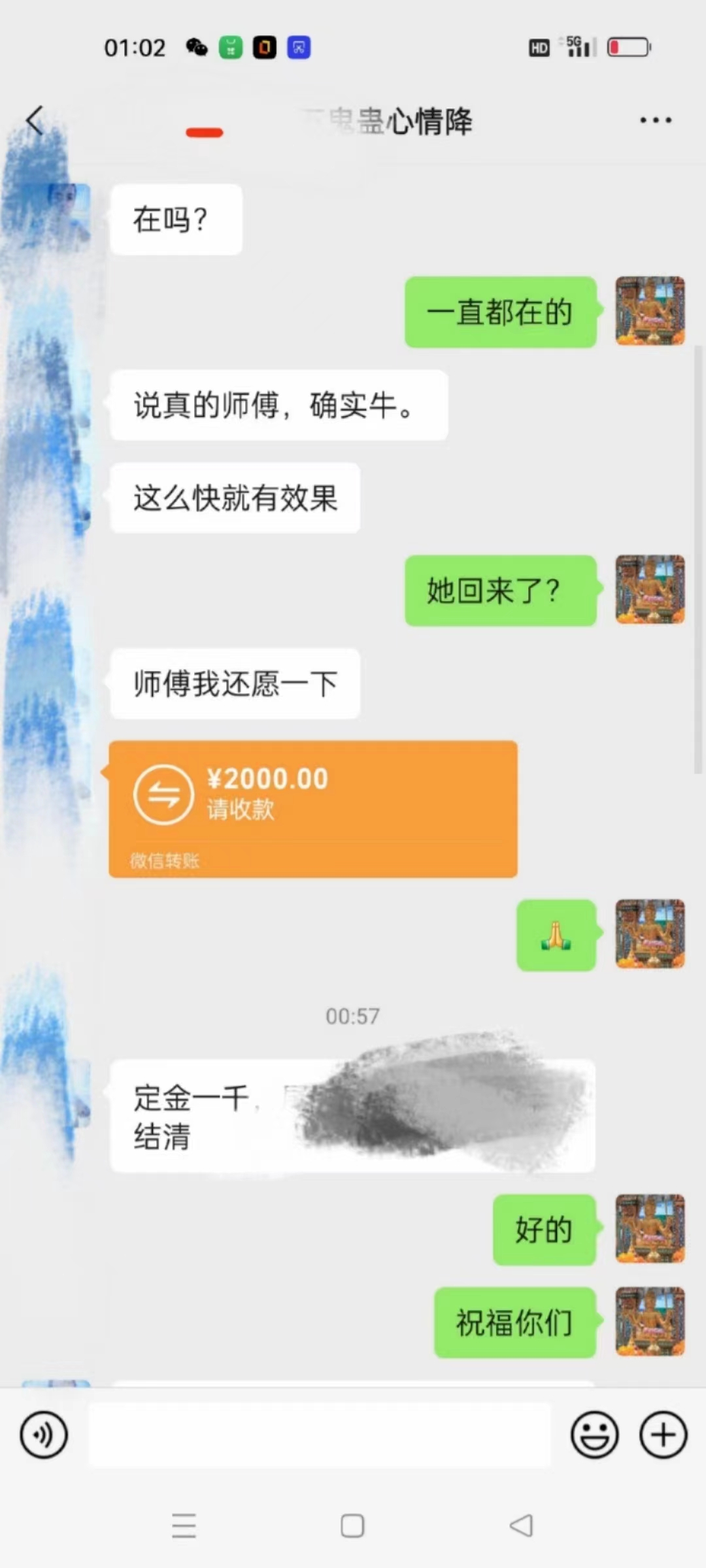Screen dimensions: 706x1568
Task: Open the ¥2000.00 WeChat transfer card
Action: [x=313, y=809]
